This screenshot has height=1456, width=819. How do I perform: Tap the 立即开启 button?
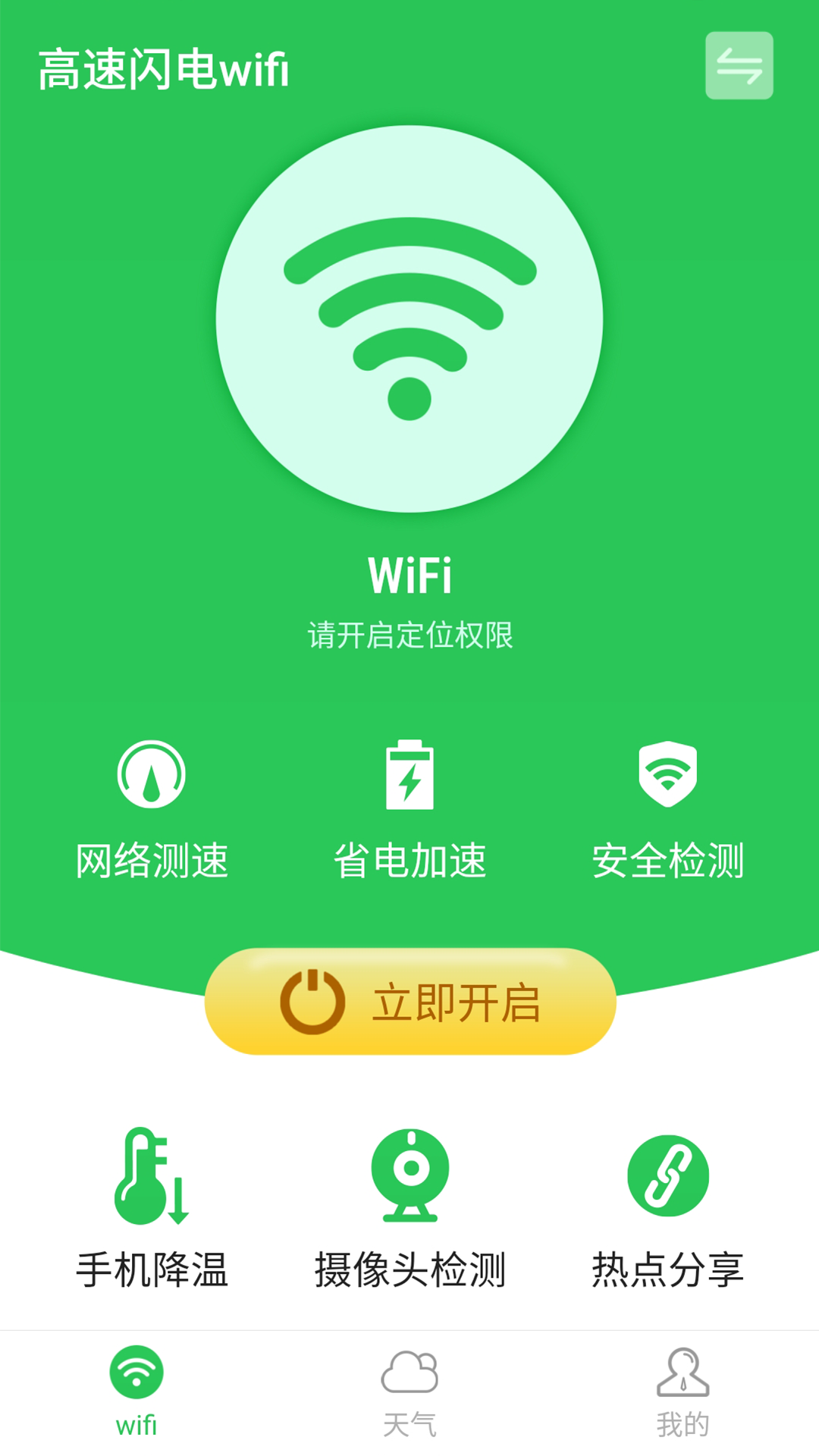click(409, 1001)
